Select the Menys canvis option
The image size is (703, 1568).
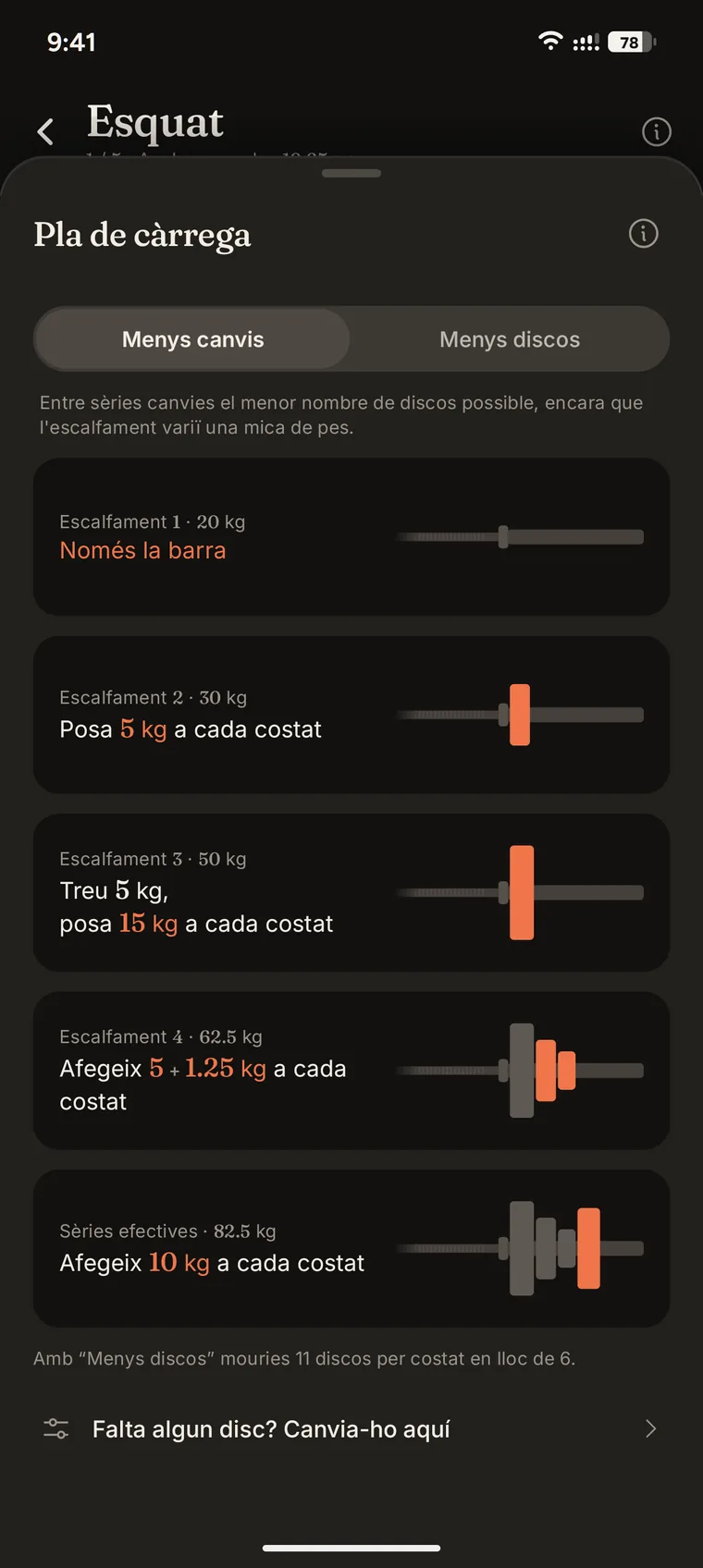pyautogui.click(x=192, y=339)
